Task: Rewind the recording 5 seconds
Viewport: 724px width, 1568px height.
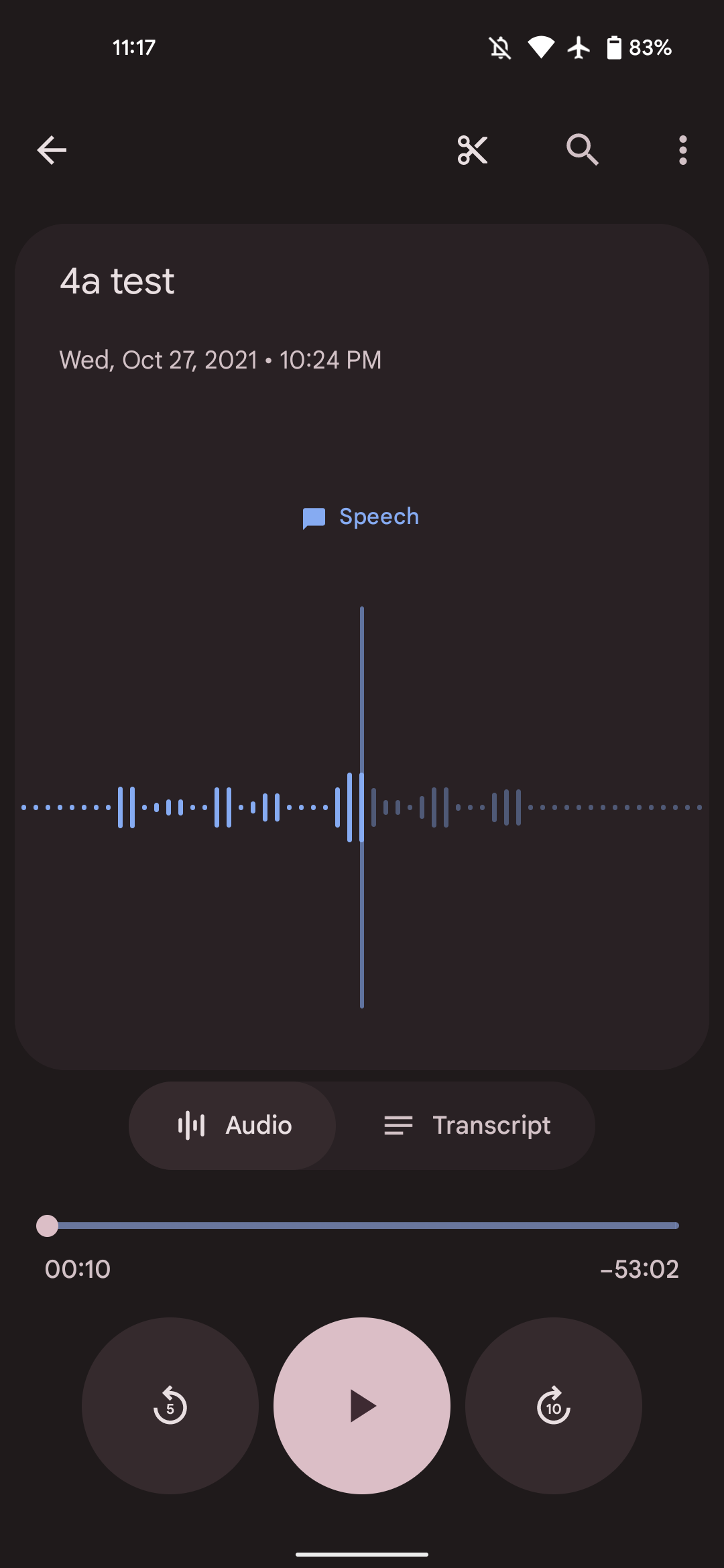Action: coord(170,1406)
